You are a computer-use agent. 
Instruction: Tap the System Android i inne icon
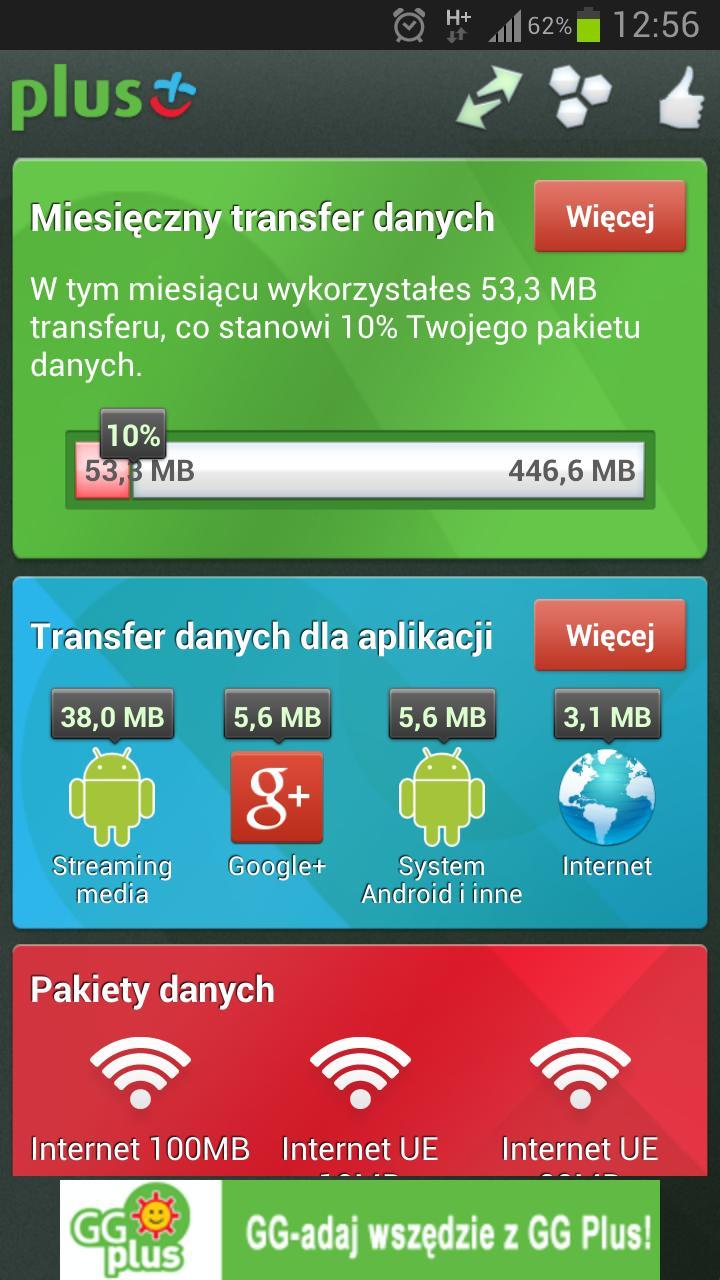pyautogui.click(x=443, y=797)
